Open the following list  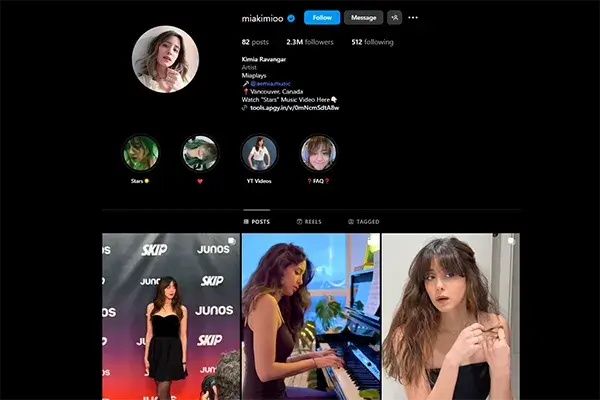point(372,42)
